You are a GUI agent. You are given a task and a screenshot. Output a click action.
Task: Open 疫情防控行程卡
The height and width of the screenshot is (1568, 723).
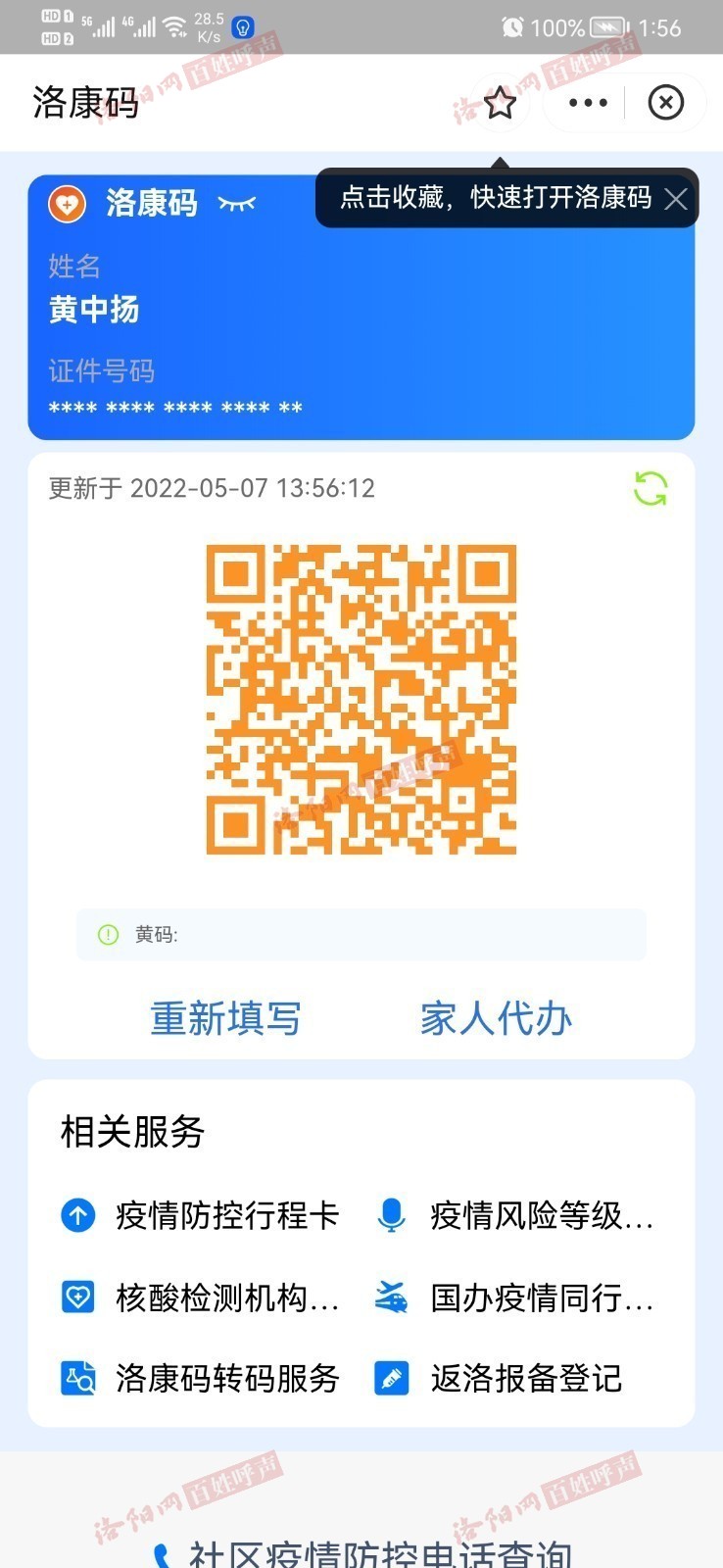pyautogui.click(x=200, y=1215)
